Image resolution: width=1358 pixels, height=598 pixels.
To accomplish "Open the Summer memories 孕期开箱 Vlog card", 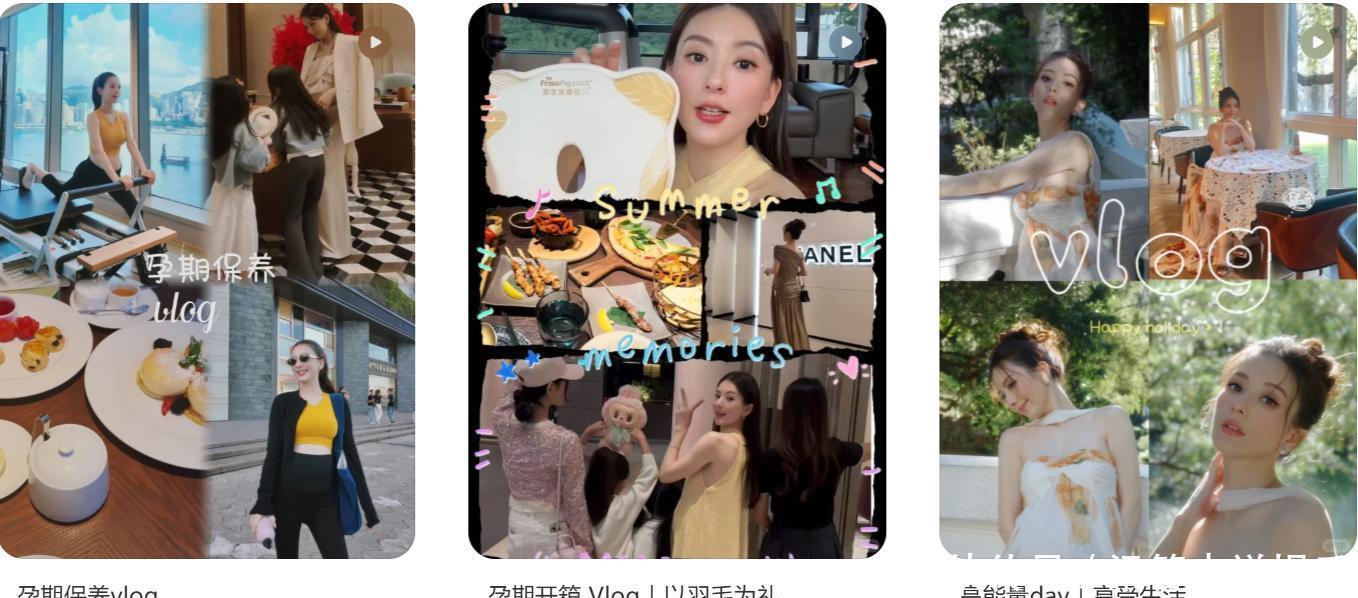I will point(677,280).
